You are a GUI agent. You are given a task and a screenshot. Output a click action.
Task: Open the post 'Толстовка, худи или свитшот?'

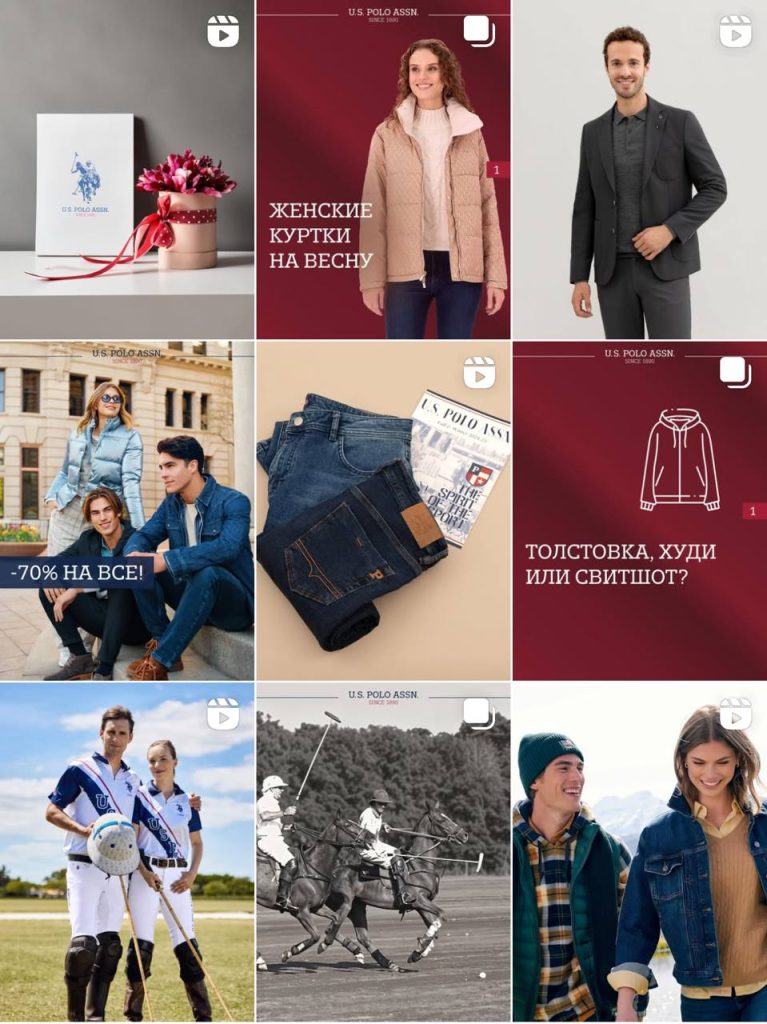click(640, 510)
